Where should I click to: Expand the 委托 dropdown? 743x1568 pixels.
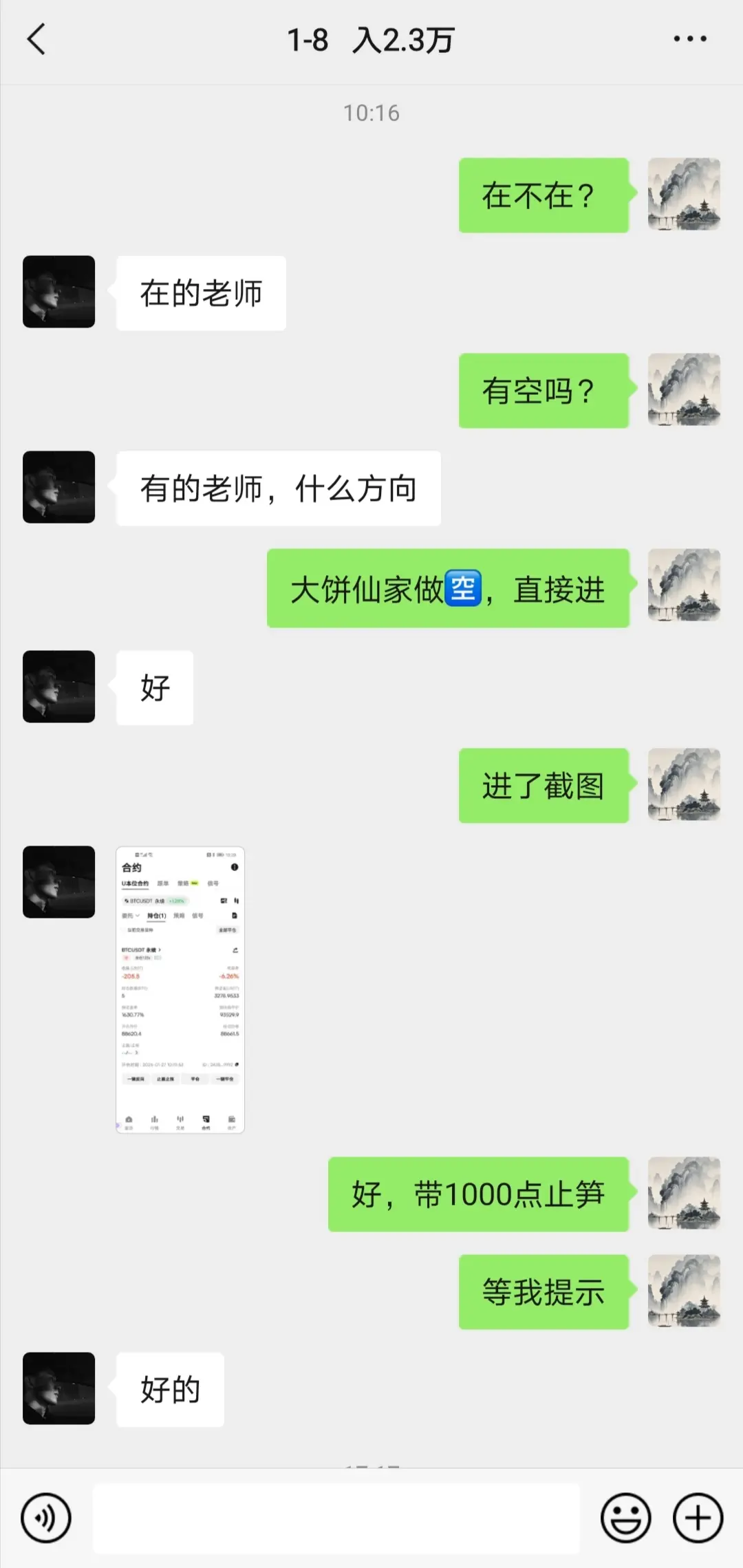pos(130,916)
